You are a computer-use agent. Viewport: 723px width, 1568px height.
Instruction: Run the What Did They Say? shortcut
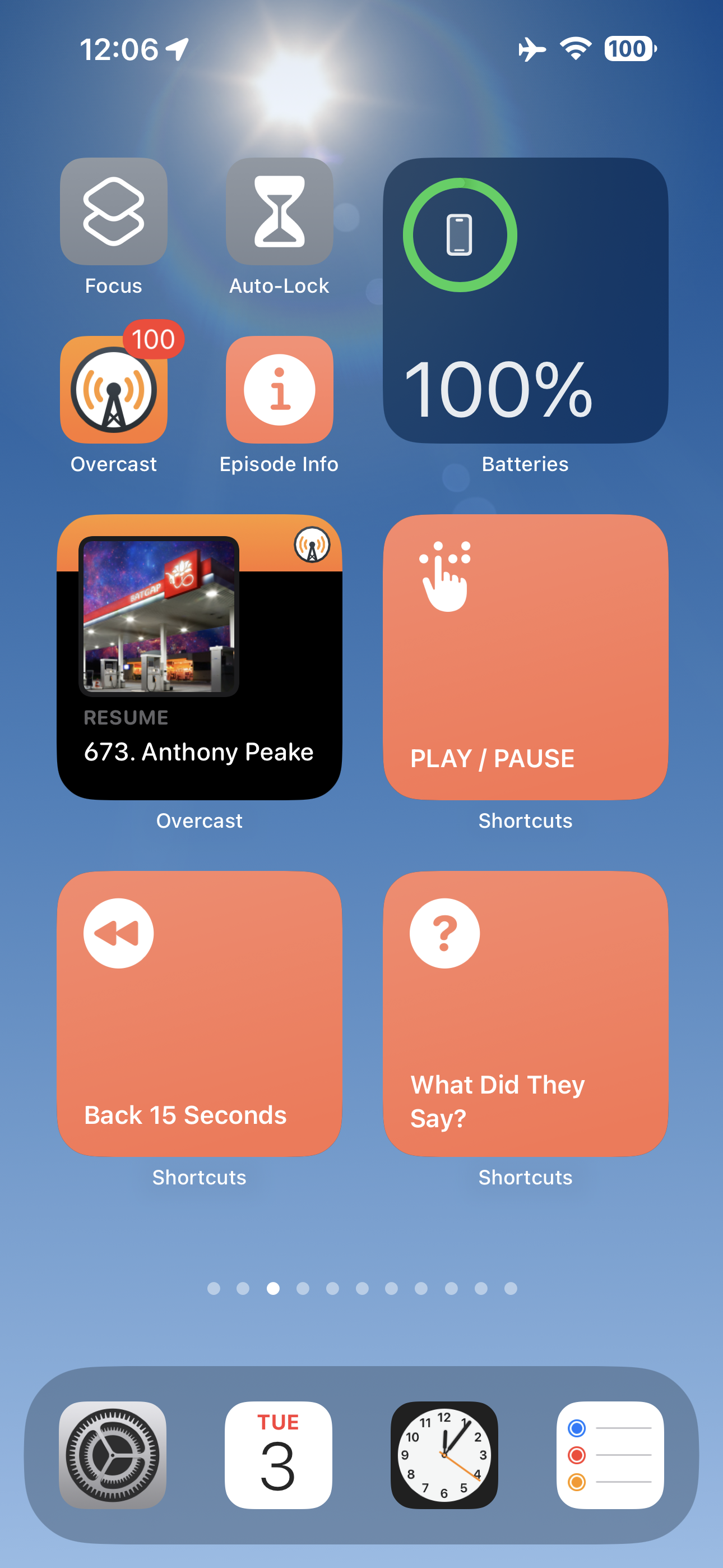[525, 1013]
